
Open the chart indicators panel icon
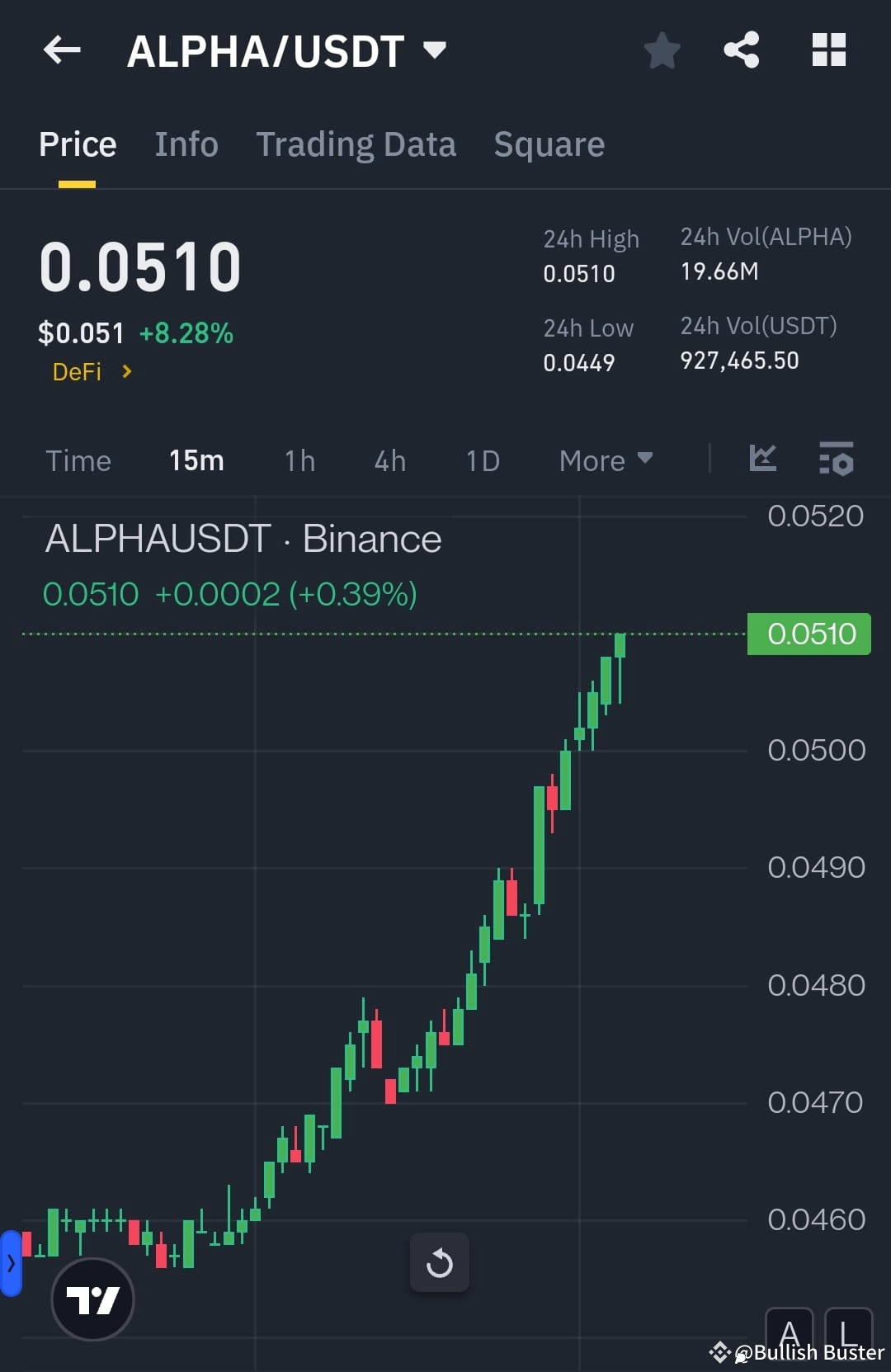pos(837,460)
